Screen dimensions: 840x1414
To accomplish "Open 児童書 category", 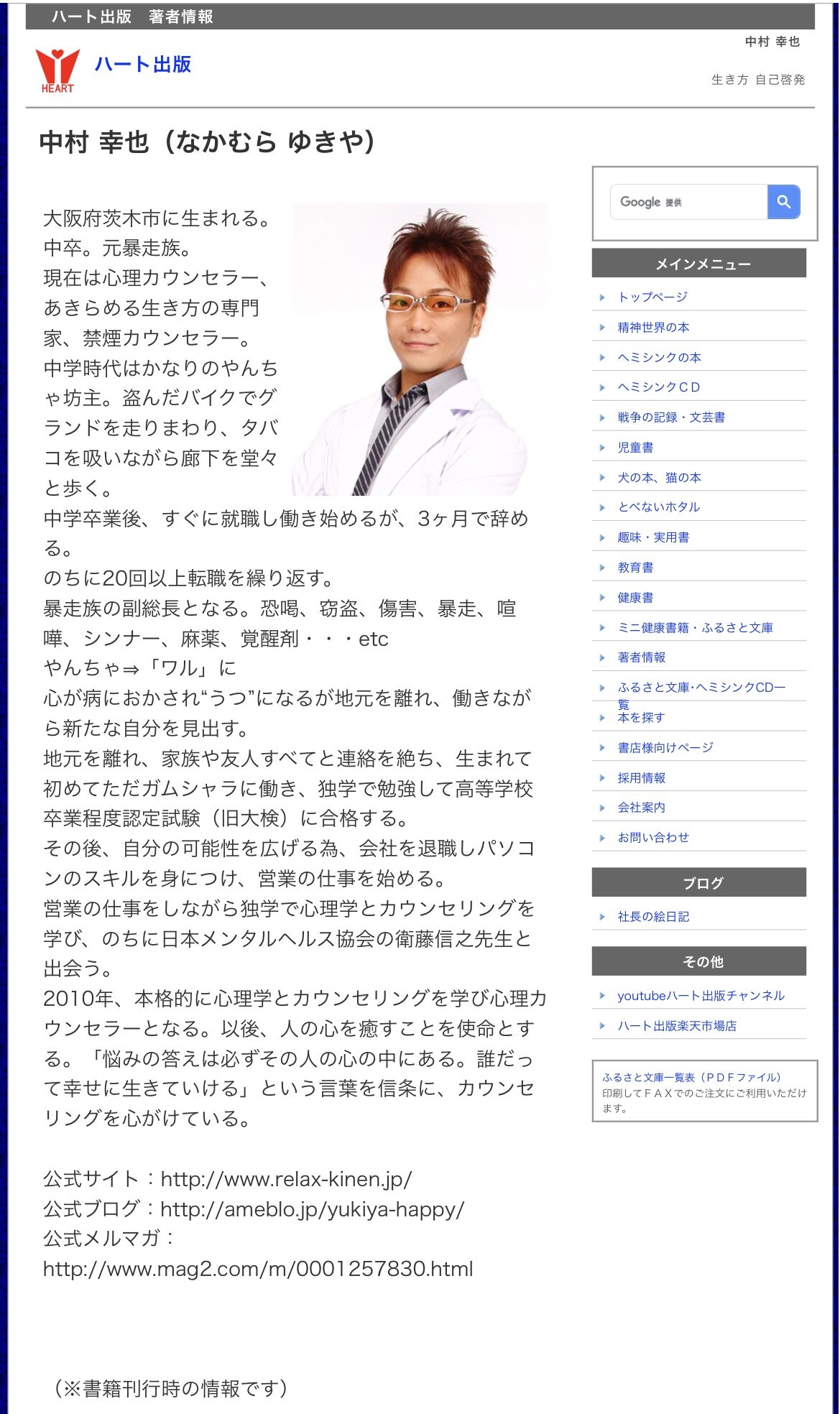I will pos(635,448).
